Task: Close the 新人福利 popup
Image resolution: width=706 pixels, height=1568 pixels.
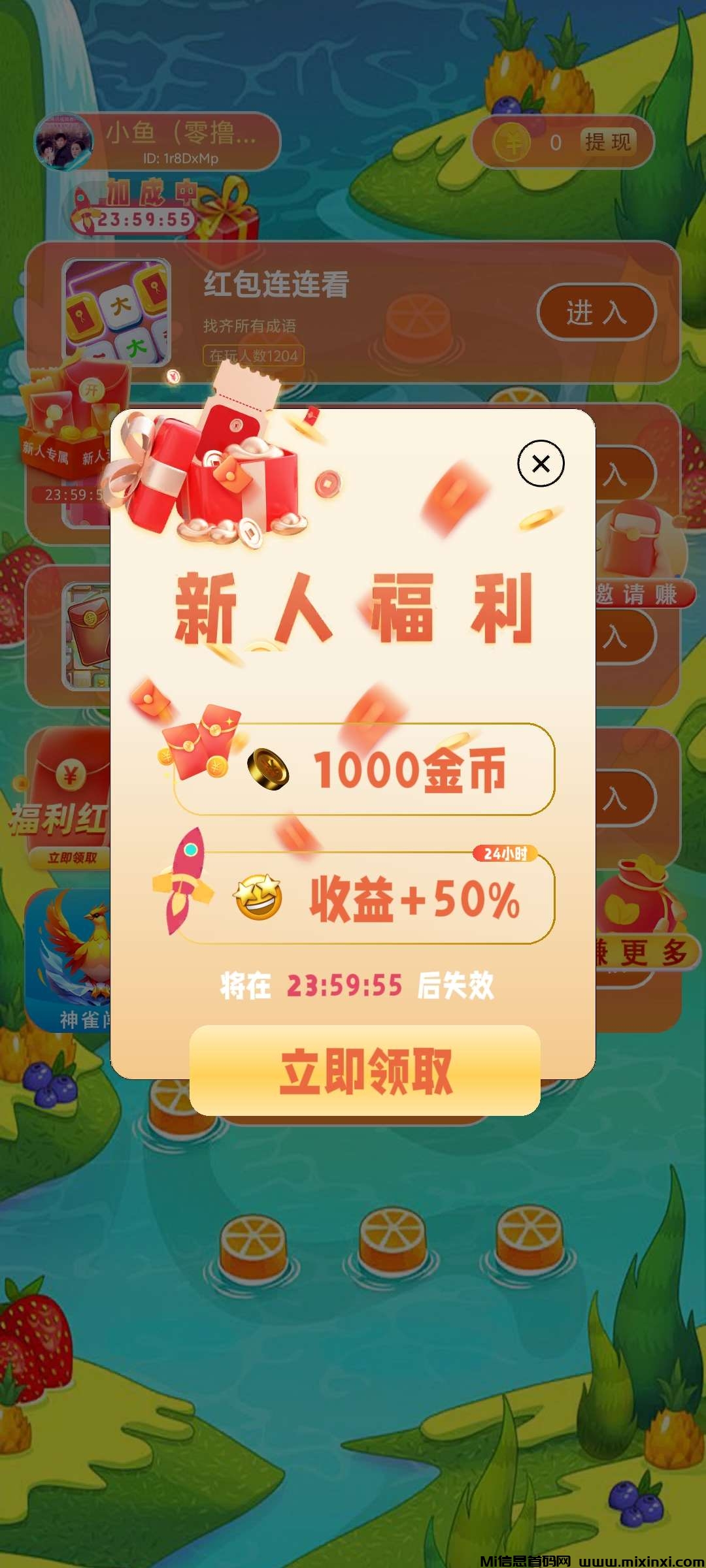Action: click(x=541, y=464)
